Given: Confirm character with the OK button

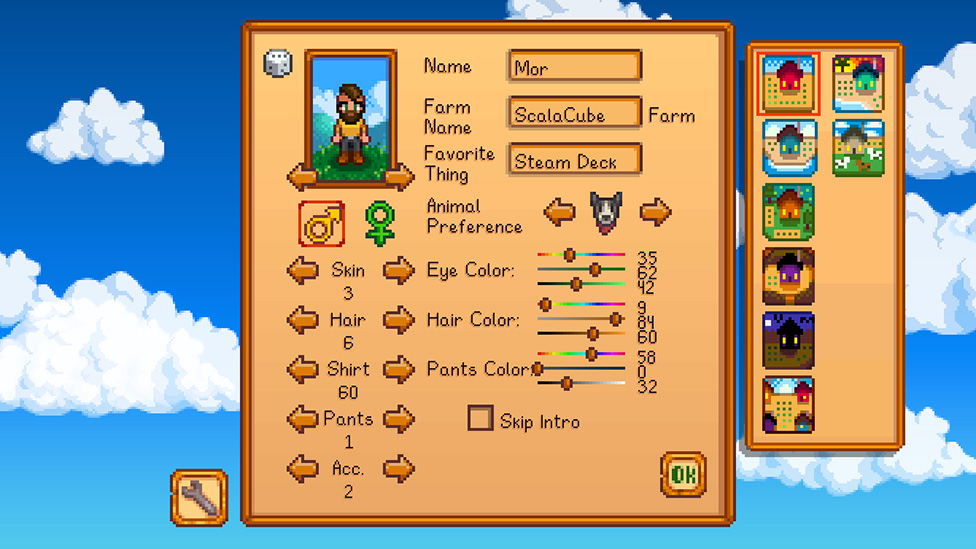Looking at the screenshot, I should point(683,475).
